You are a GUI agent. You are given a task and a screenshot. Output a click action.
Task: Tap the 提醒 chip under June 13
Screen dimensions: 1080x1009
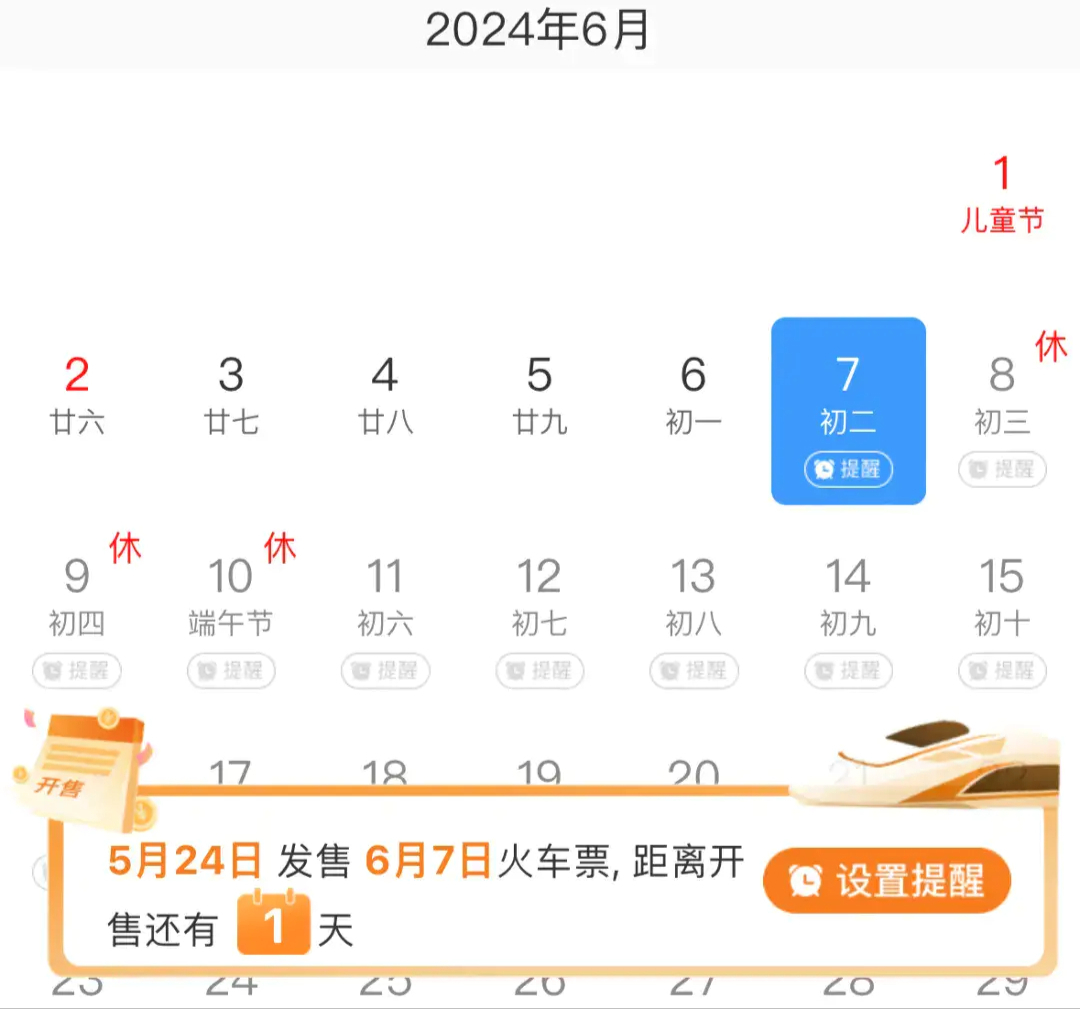click(x=694, y=671)
